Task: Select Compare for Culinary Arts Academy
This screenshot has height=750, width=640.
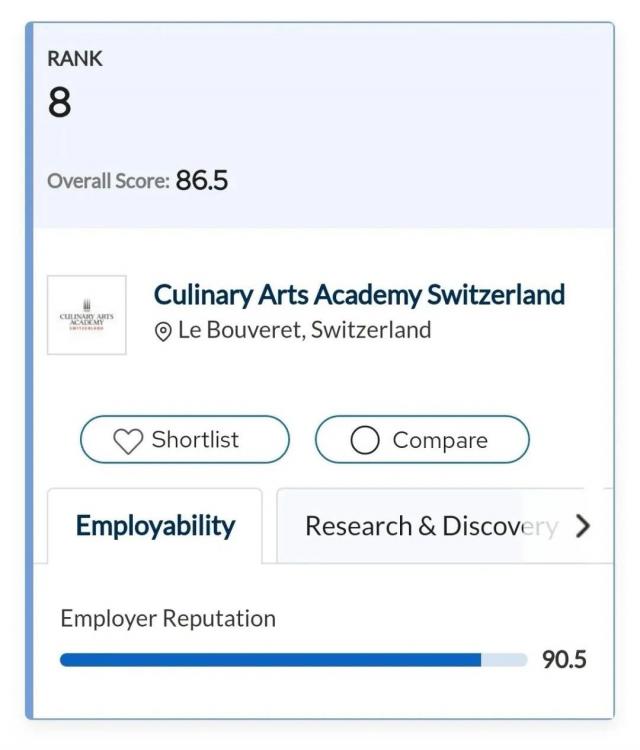Action: tap(421, 440)
